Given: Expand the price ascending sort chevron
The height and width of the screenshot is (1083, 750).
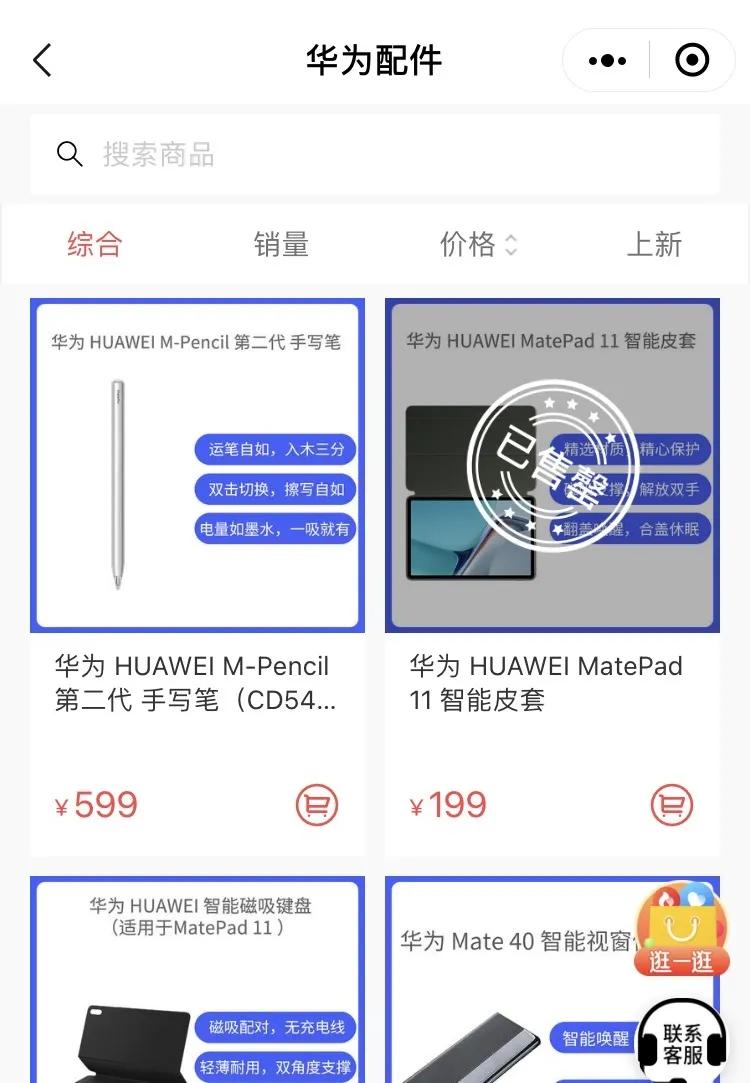Looking at the screenshot, I should [510, 239].
